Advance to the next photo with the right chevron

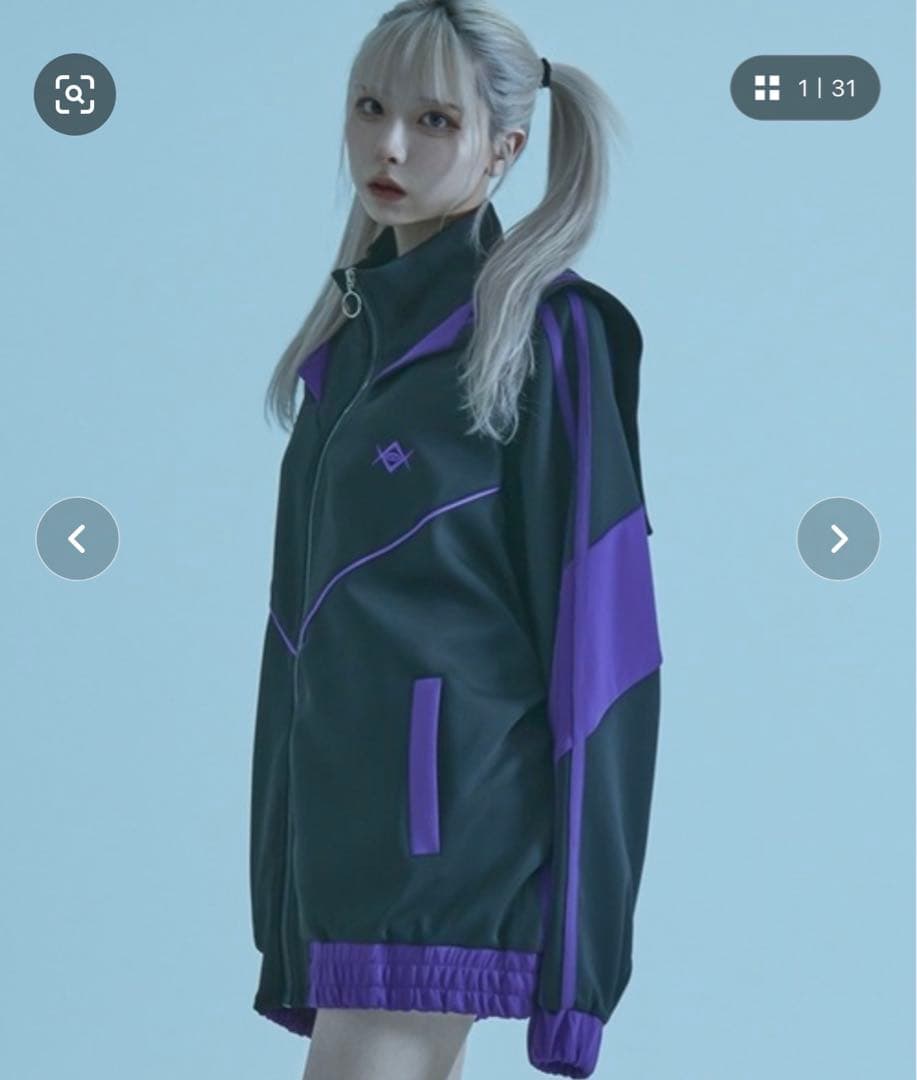840,538
